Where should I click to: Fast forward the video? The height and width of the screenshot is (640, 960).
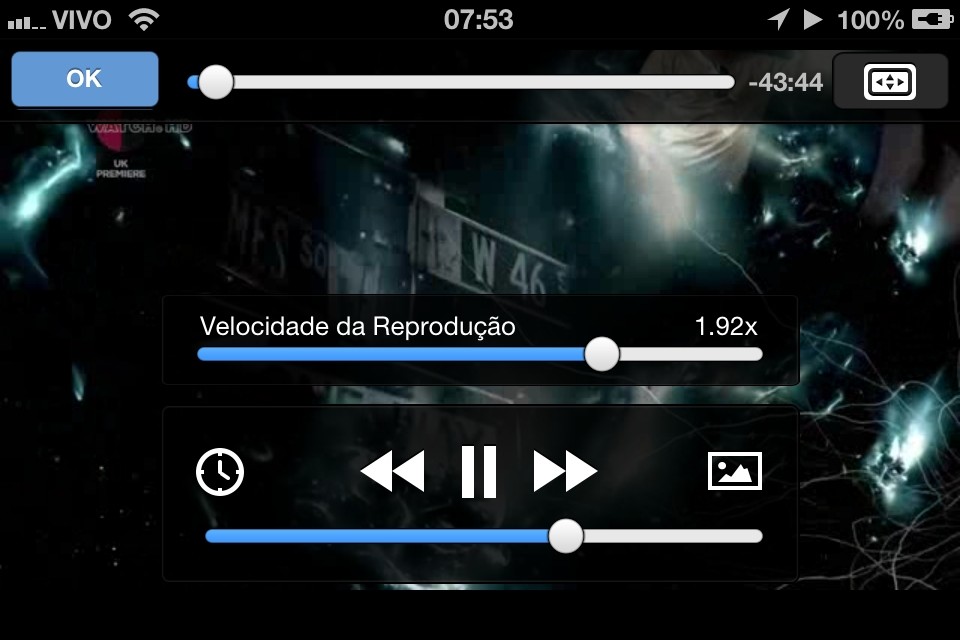565,471
